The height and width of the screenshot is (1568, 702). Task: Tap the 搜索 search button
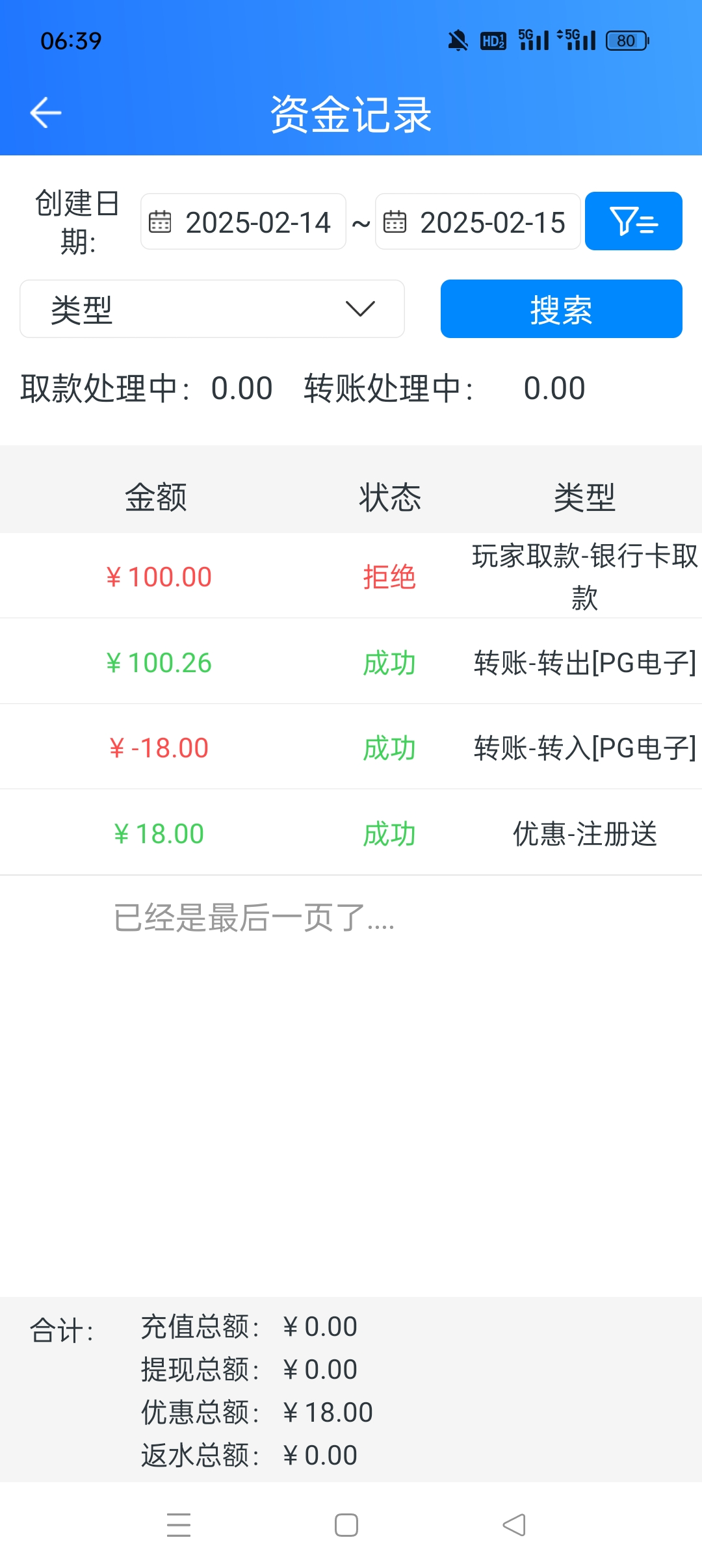coord(561,309)
